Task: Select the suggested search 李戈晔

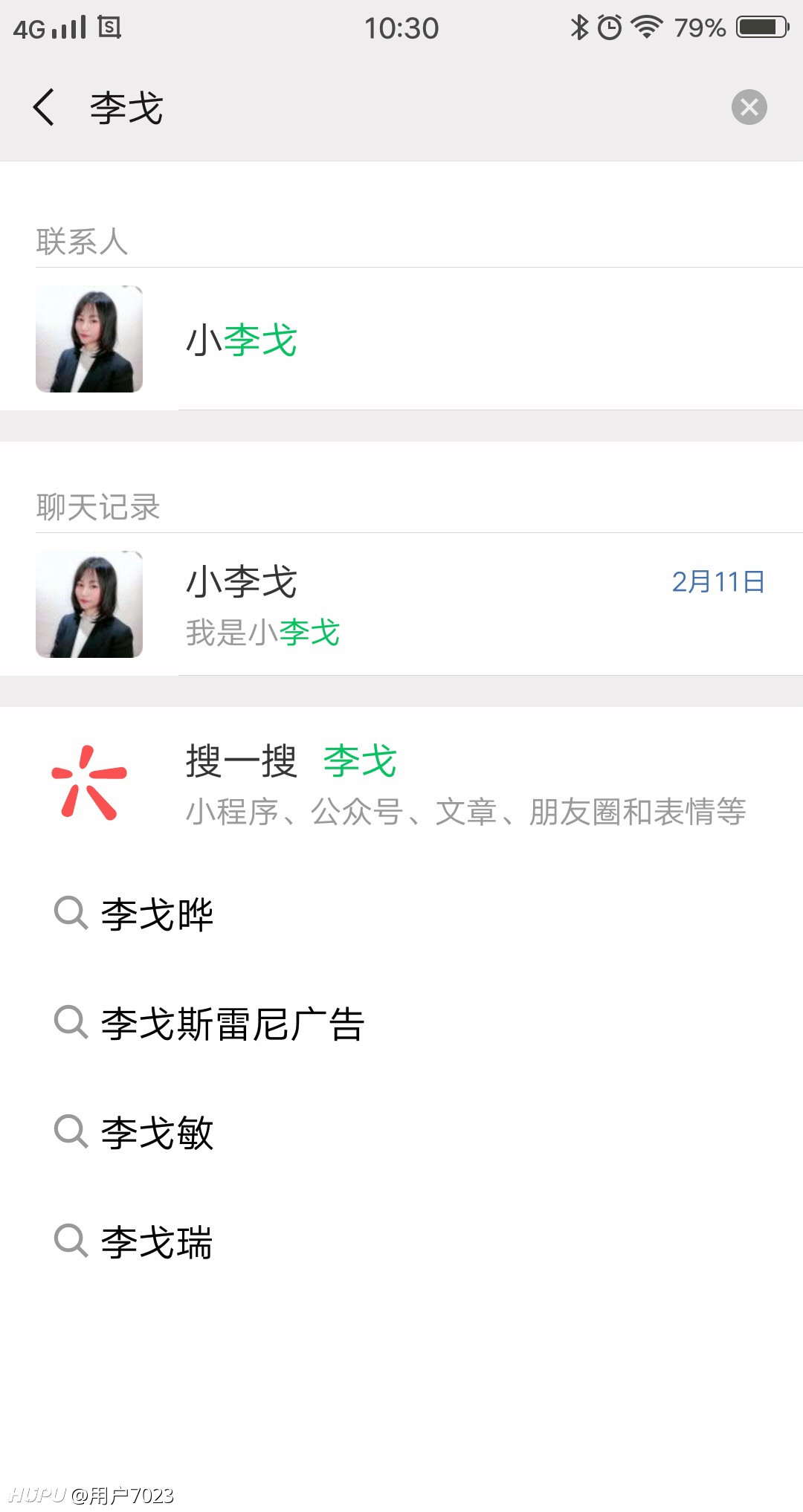Action: [x=156, y=914]
